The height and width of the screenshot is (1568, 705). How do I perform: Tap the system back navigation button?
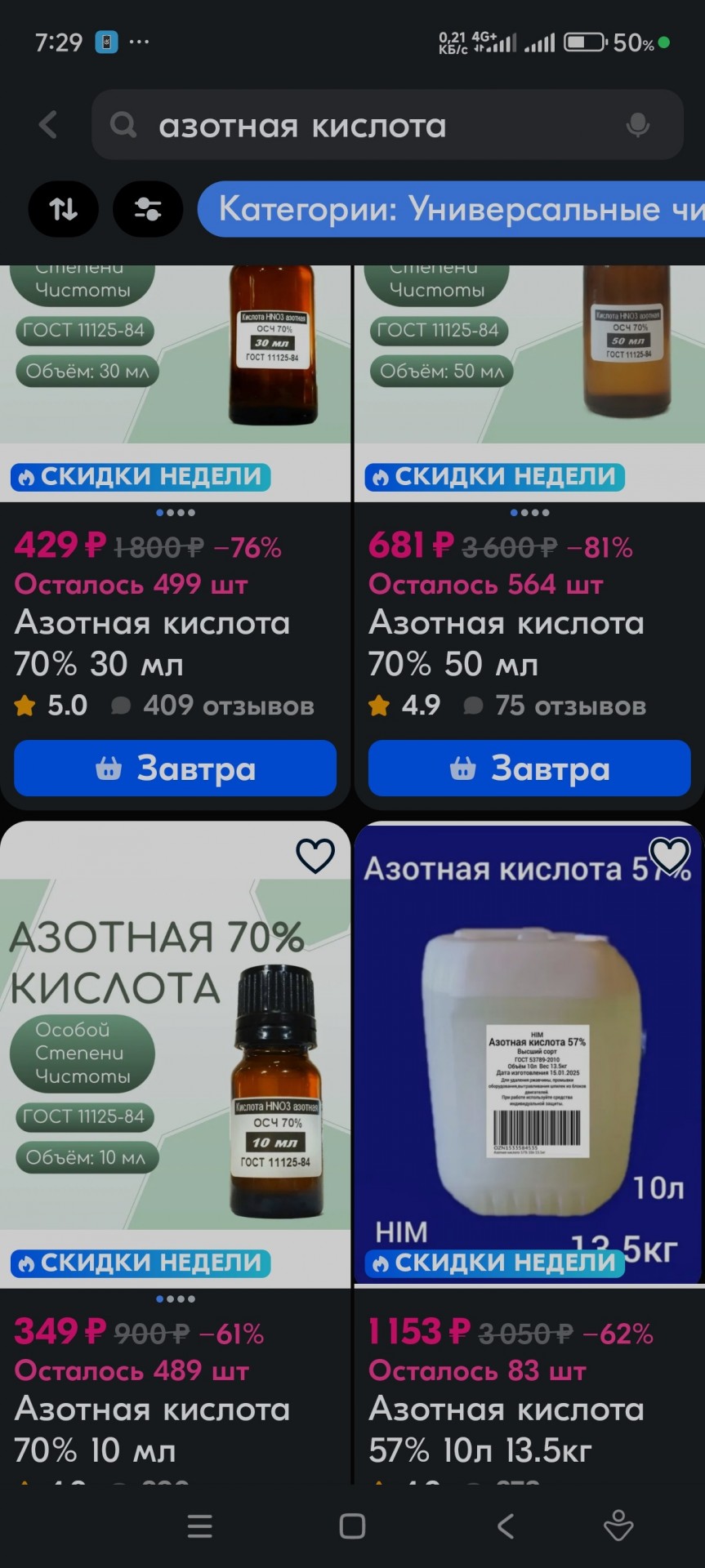pos(506,1526)
